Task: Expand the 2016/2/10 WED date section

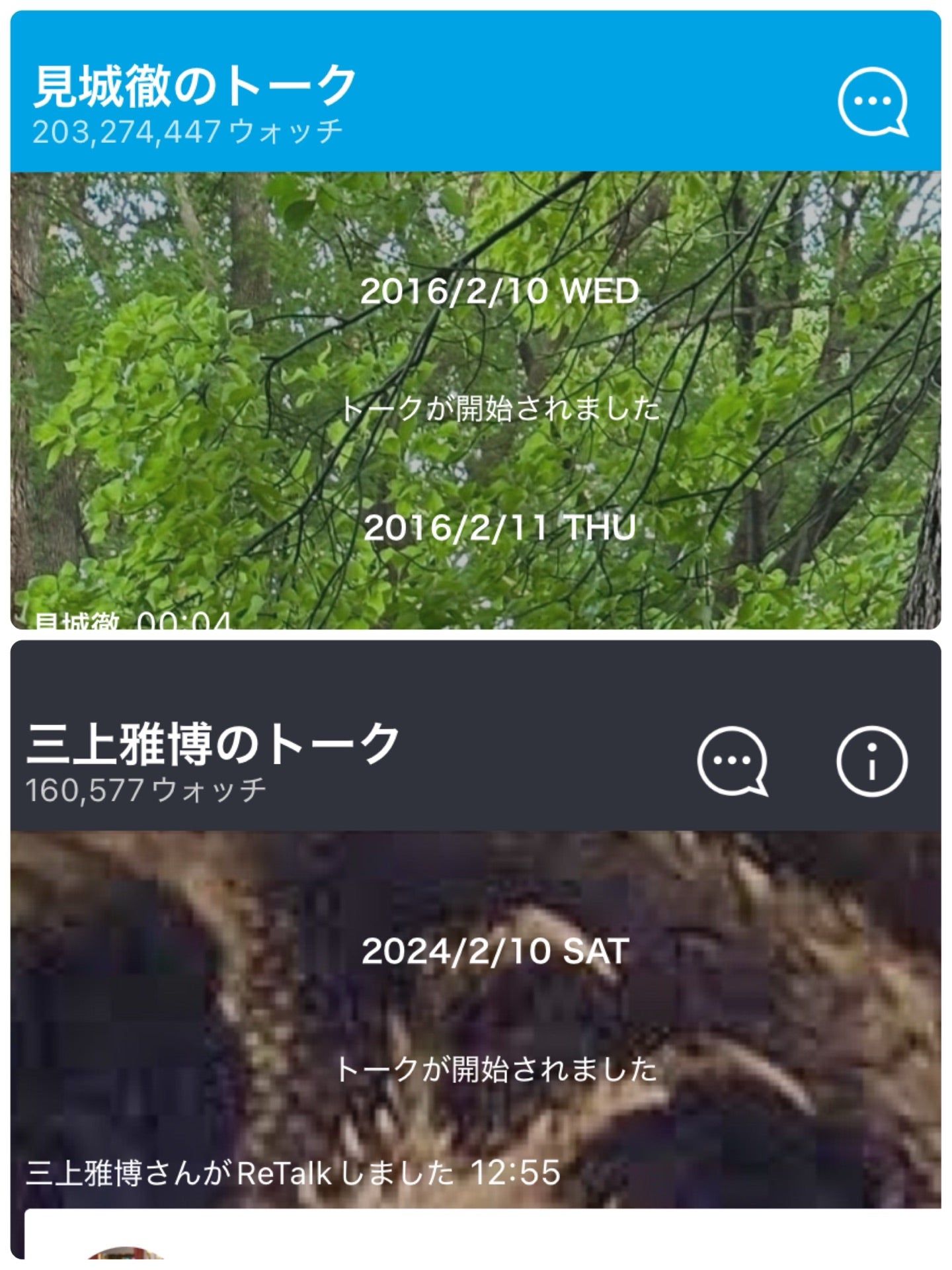Action: pos(500,290)
